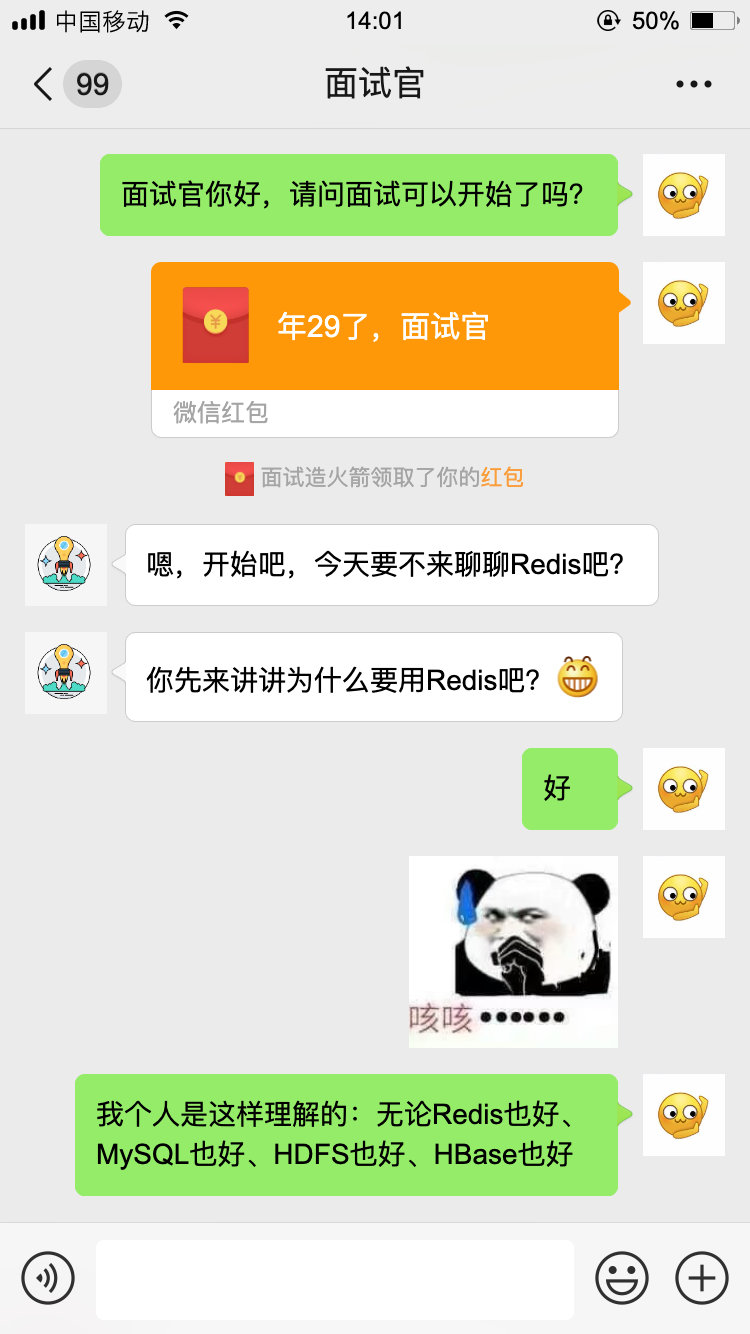This screenshot has height=1334, width=750.
Task: Open the plus attachments menu
Action: pyautogui.click(x=701, y=1277)
